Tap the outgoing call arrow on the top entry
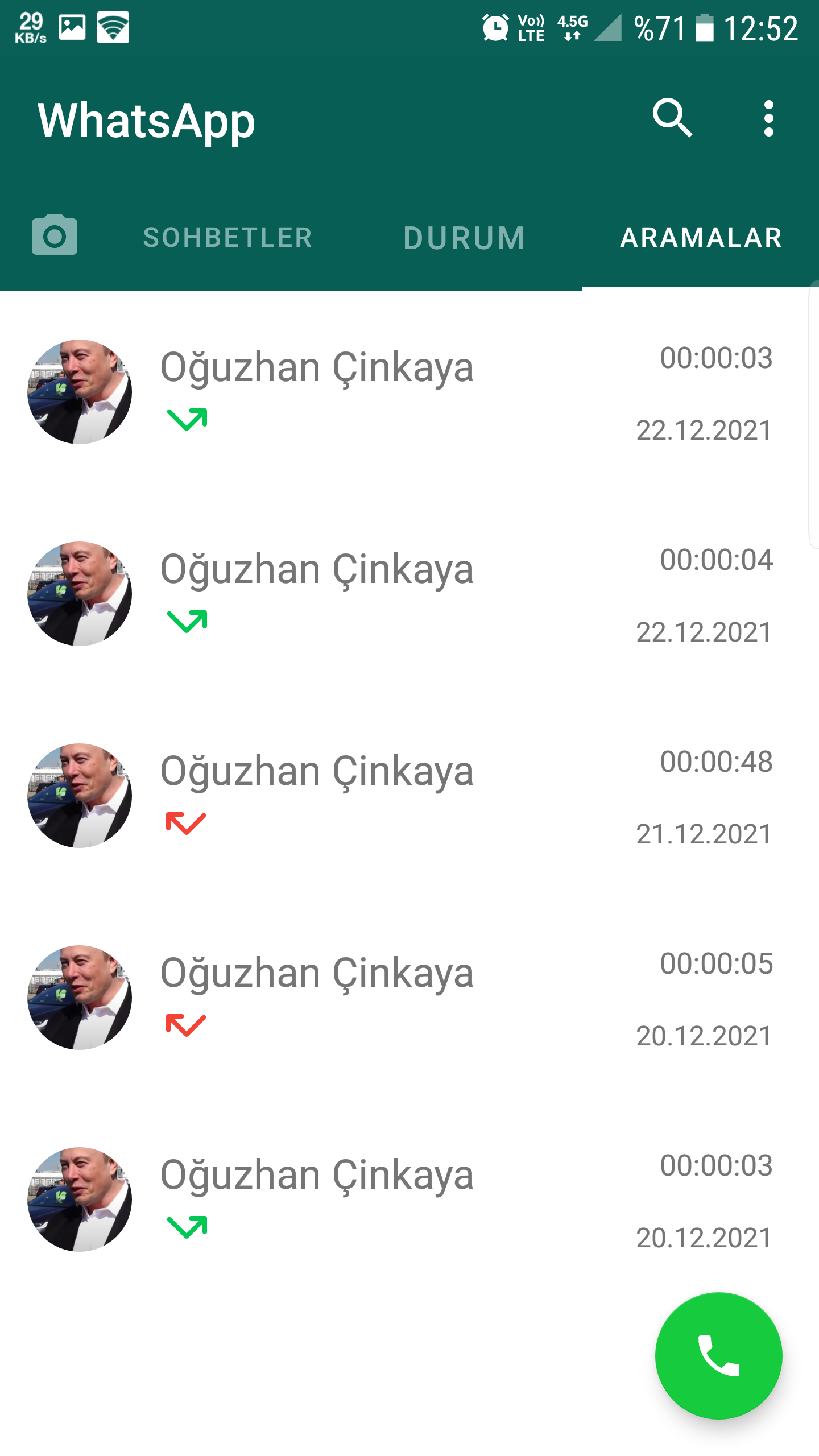819x1456 pixels. click(188, 418)
